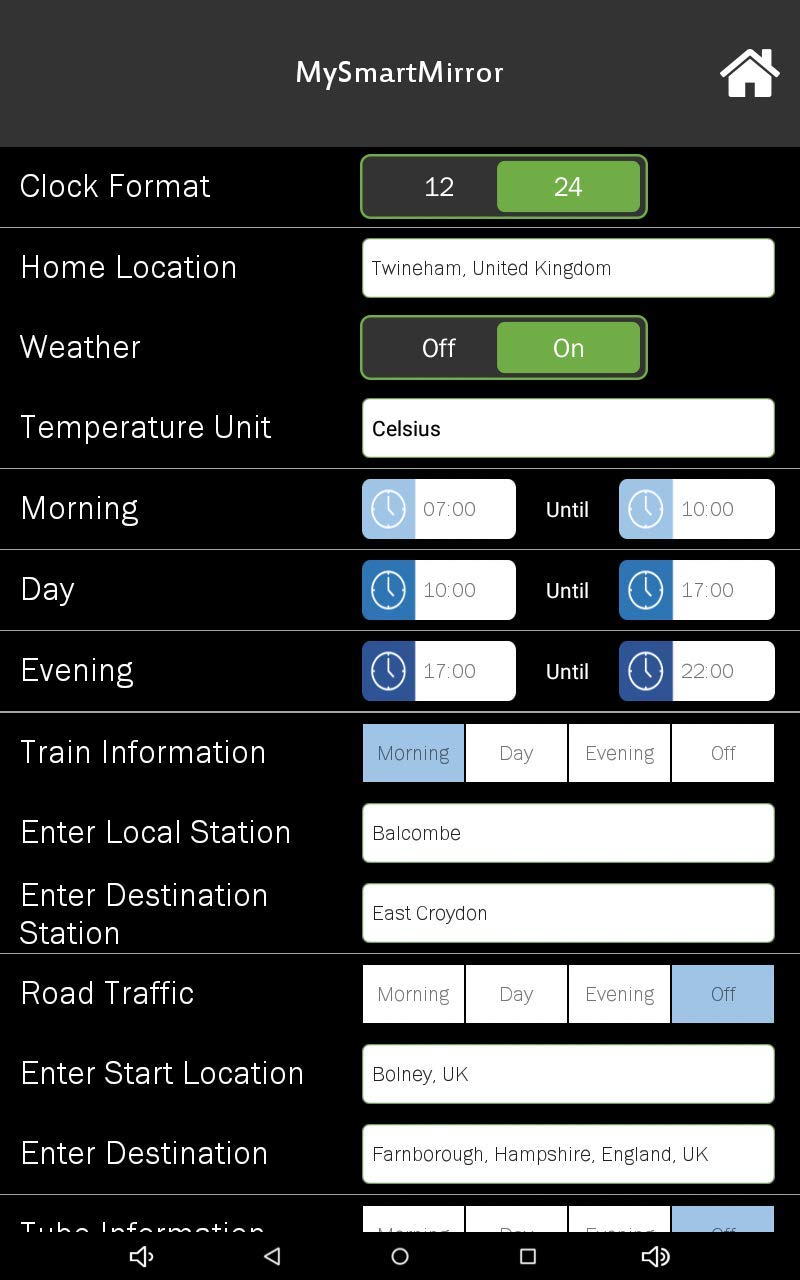The height and width of the screenshot is (1280, 800).
Task: Set Road Traffic to Morning
Action: (413, 994)
